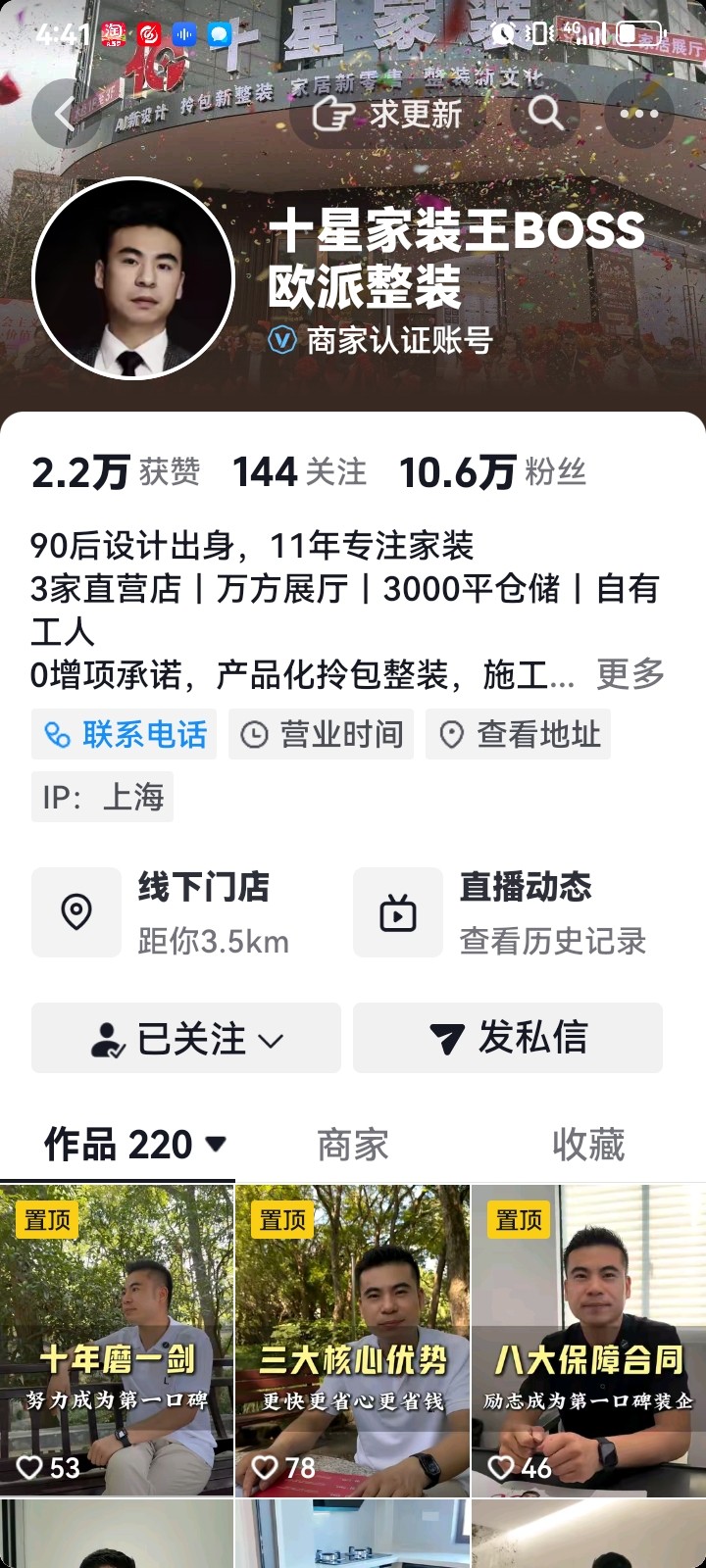Tap the 求更新 button
Screen dimensions: 706x1568
click(x=388, y=114)
